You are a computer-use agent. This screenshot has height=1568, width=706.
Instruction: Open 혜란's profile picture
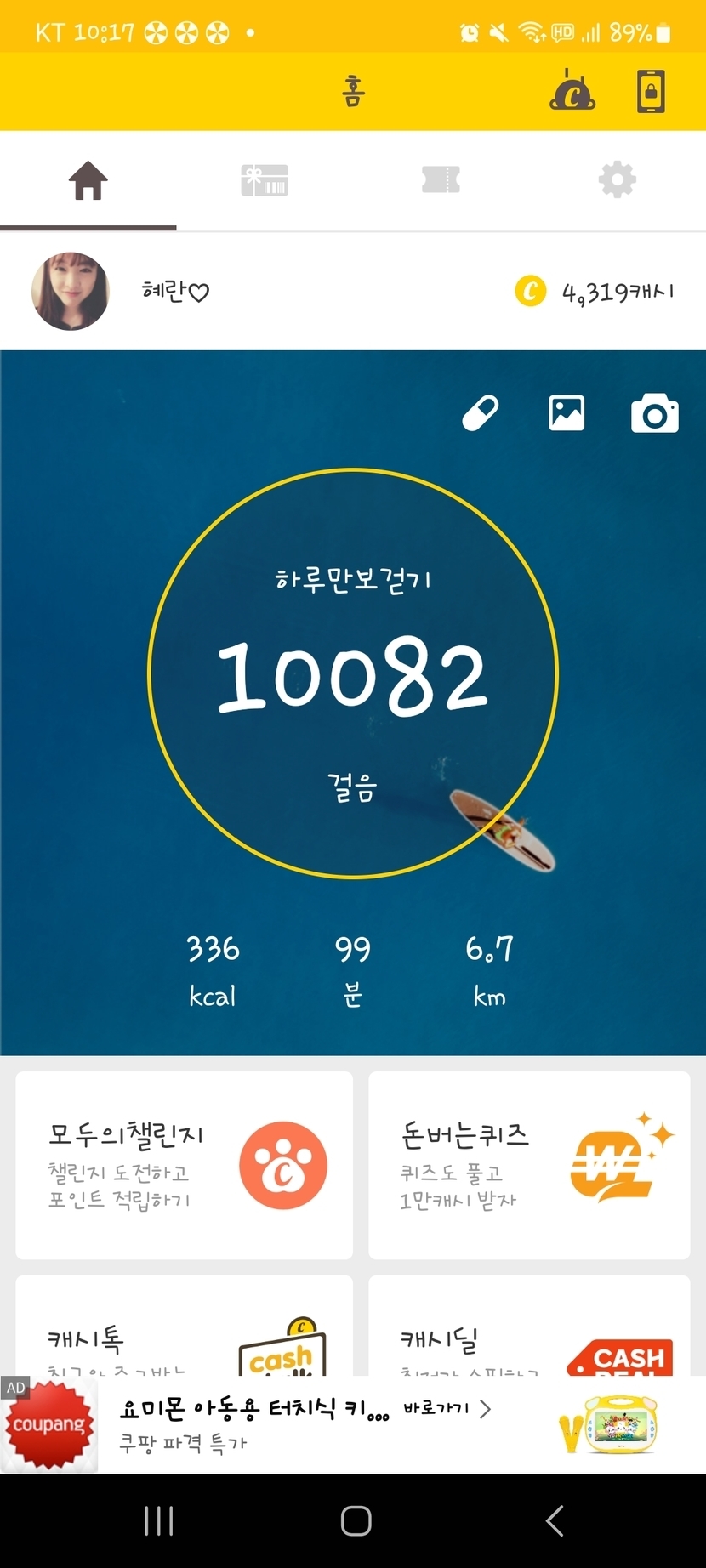[x=71, y=292]
